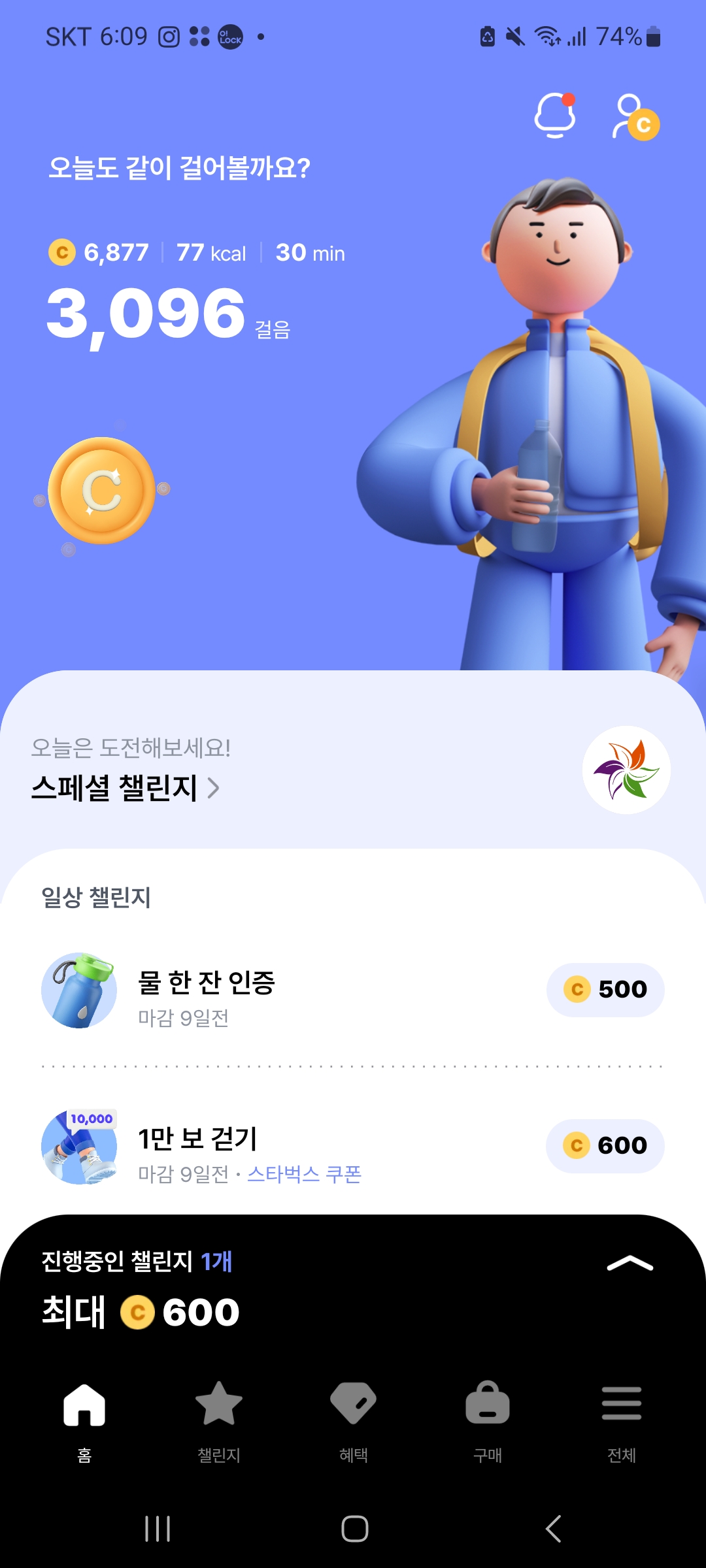
Task: Open 스페셜 챌린지 link
Action: click(126, 788)
